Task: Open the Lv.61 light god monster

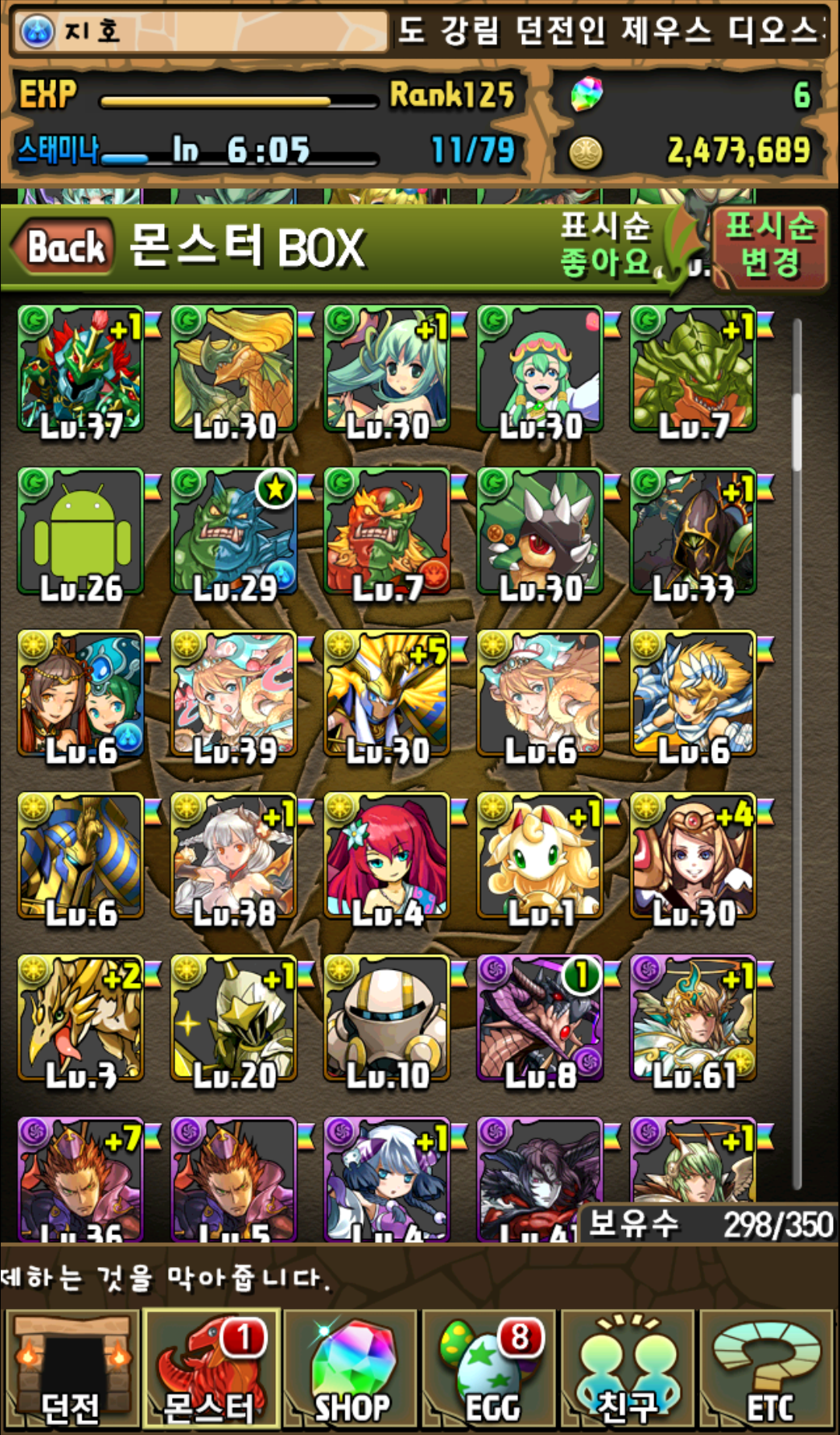Action: coord(693,1020)
